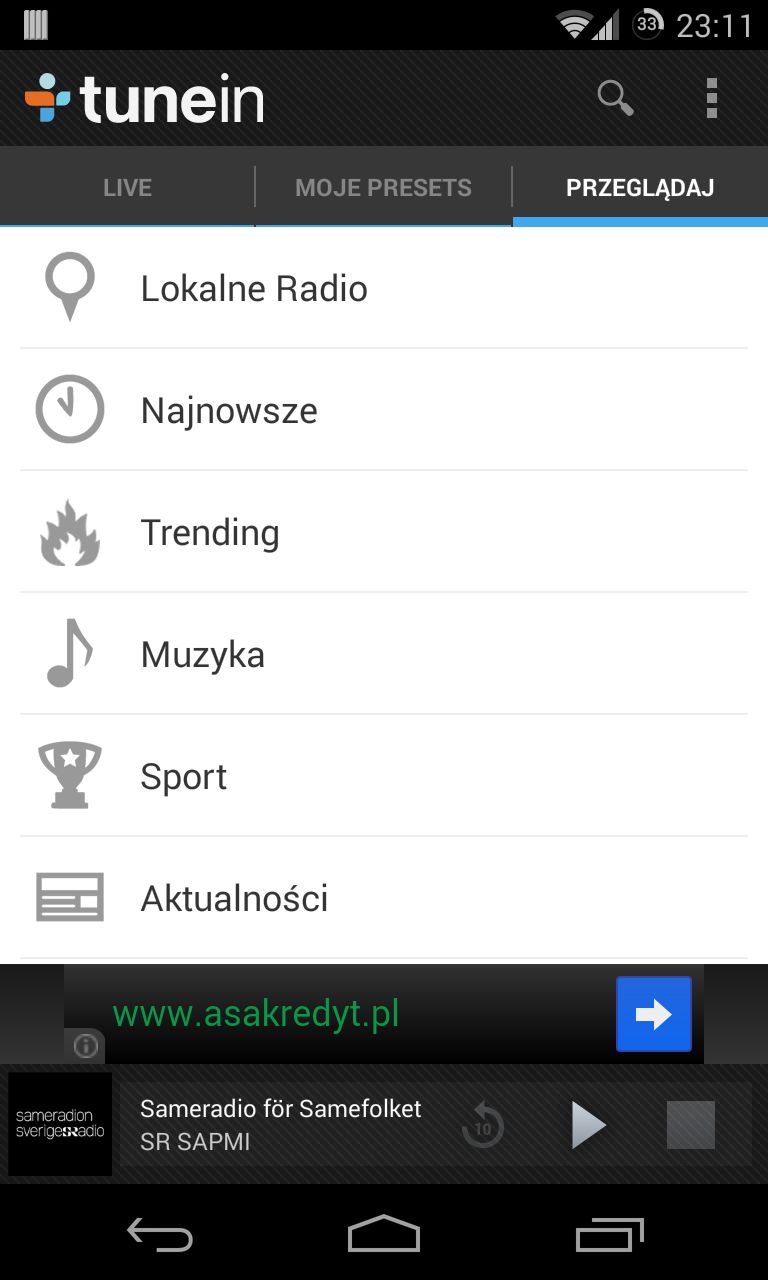Open the search function in TuneIn
The image size is (768, 1280).
(x=614, y=97)
